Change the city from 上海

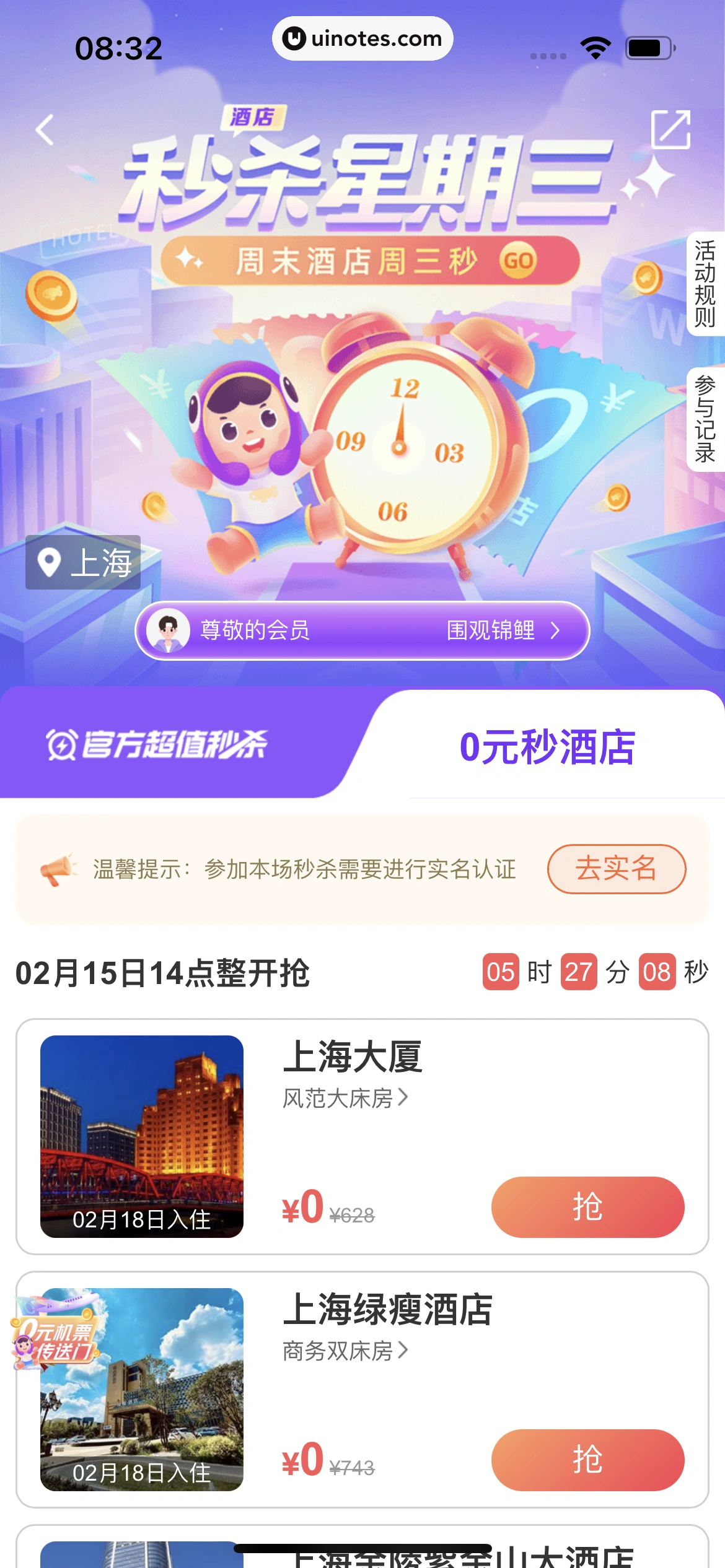(x=84, y=562)
